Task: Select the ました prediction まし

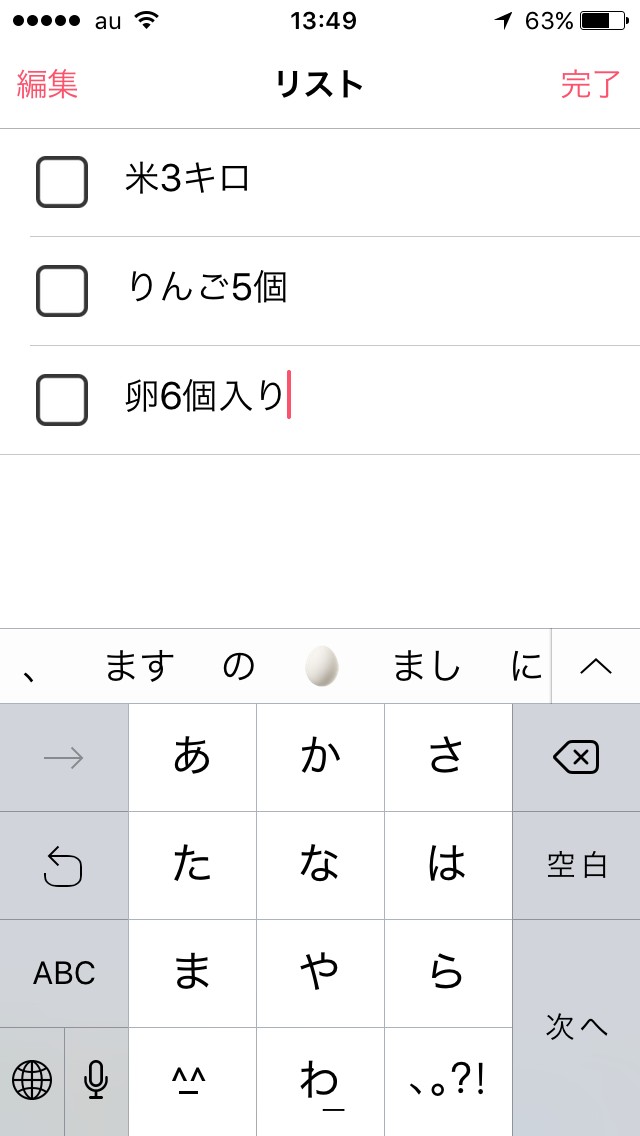Action: click(x=427, y=666)
